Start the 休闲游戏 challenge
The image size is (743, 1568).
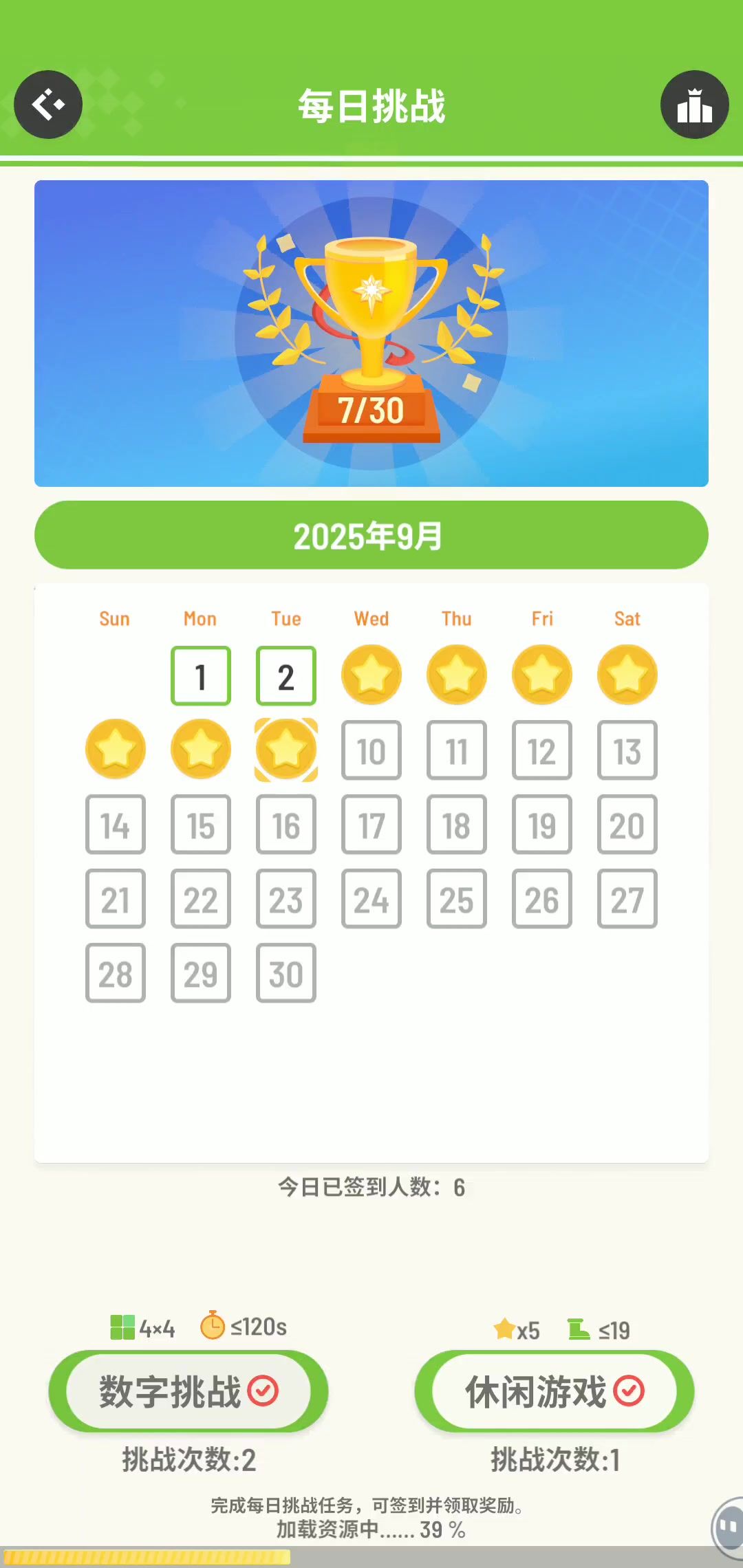pyautogui.click(x=554, y=1391)
